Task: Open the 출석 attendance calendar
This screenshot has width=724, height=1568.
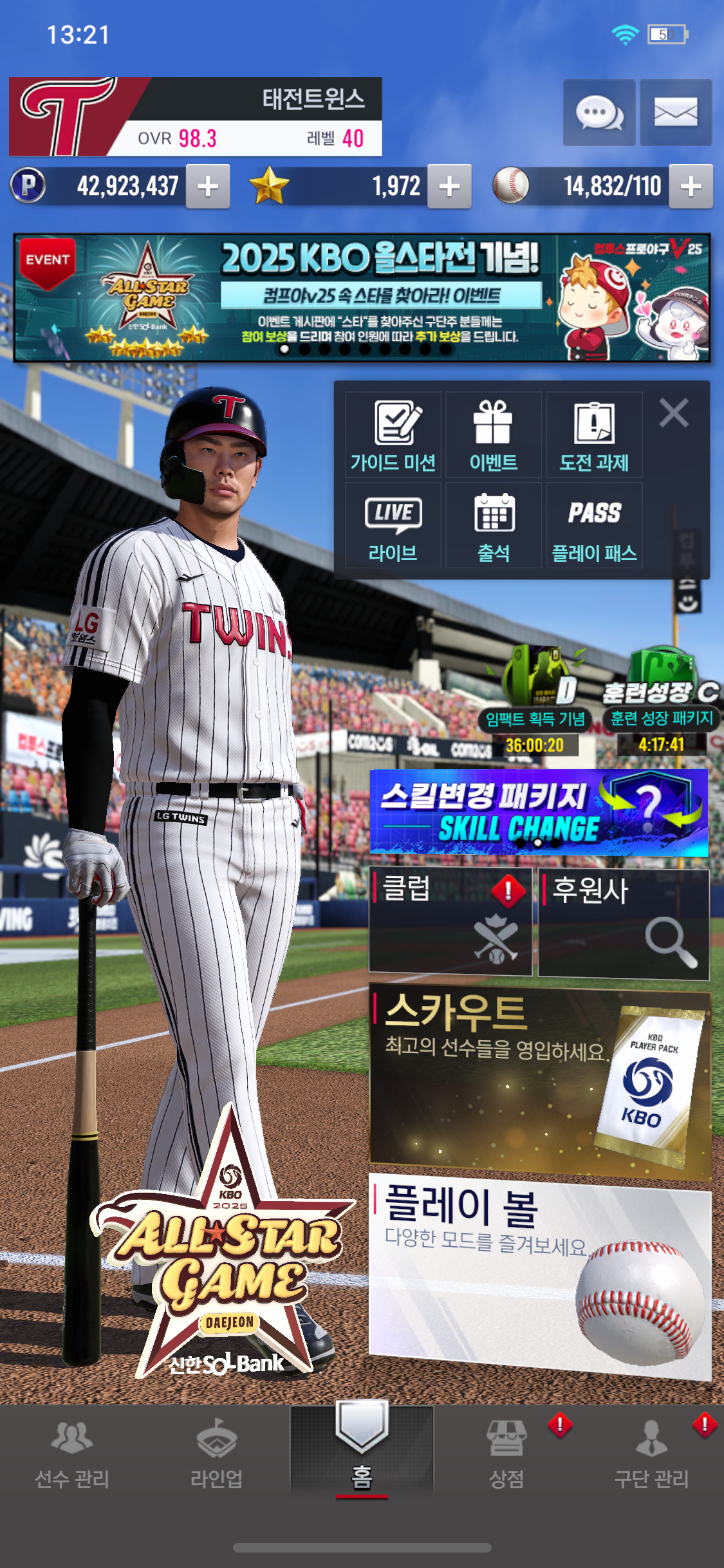Action: (x=494, y=525)
